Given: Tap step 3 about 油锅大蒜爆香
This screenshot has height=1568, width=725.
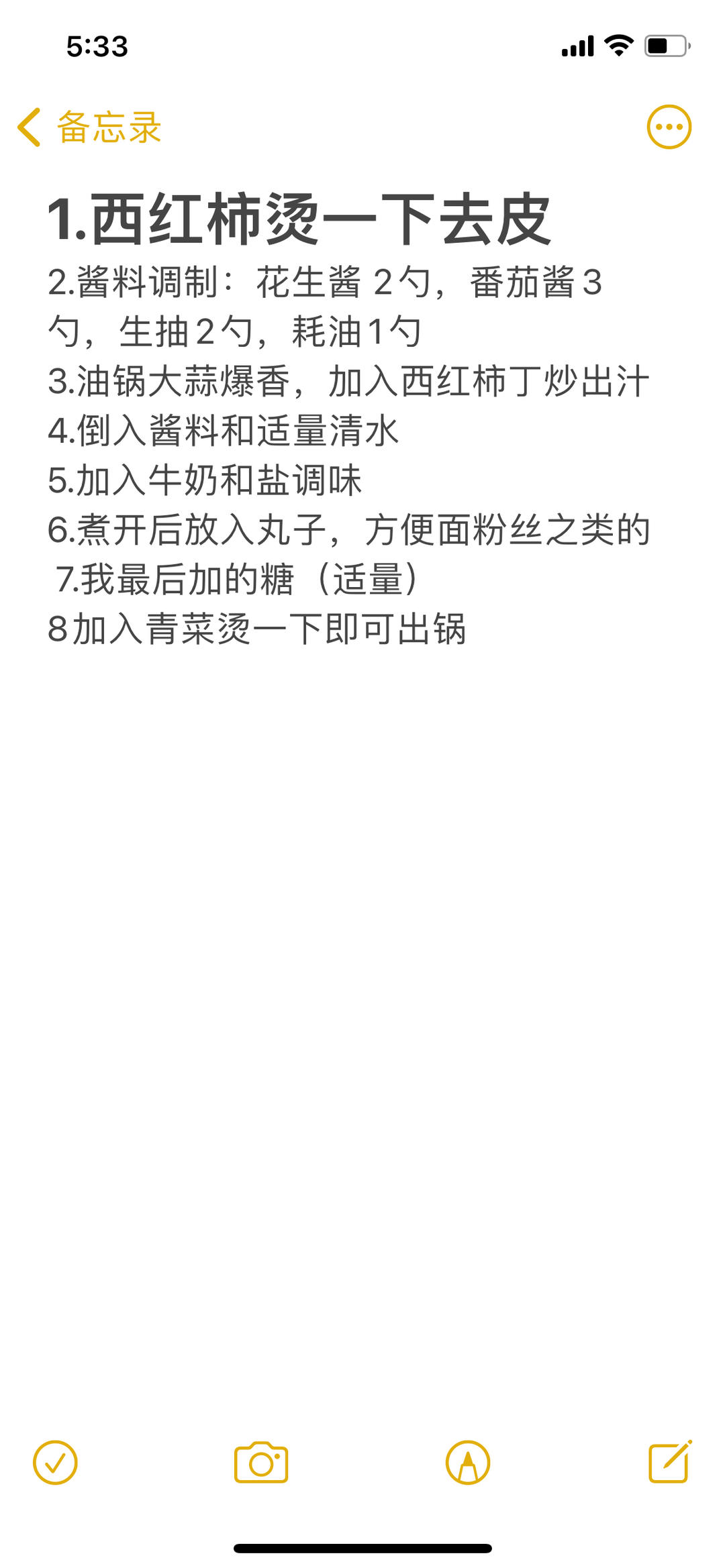Looking at the screenshot, I should (x=349, y=380).
